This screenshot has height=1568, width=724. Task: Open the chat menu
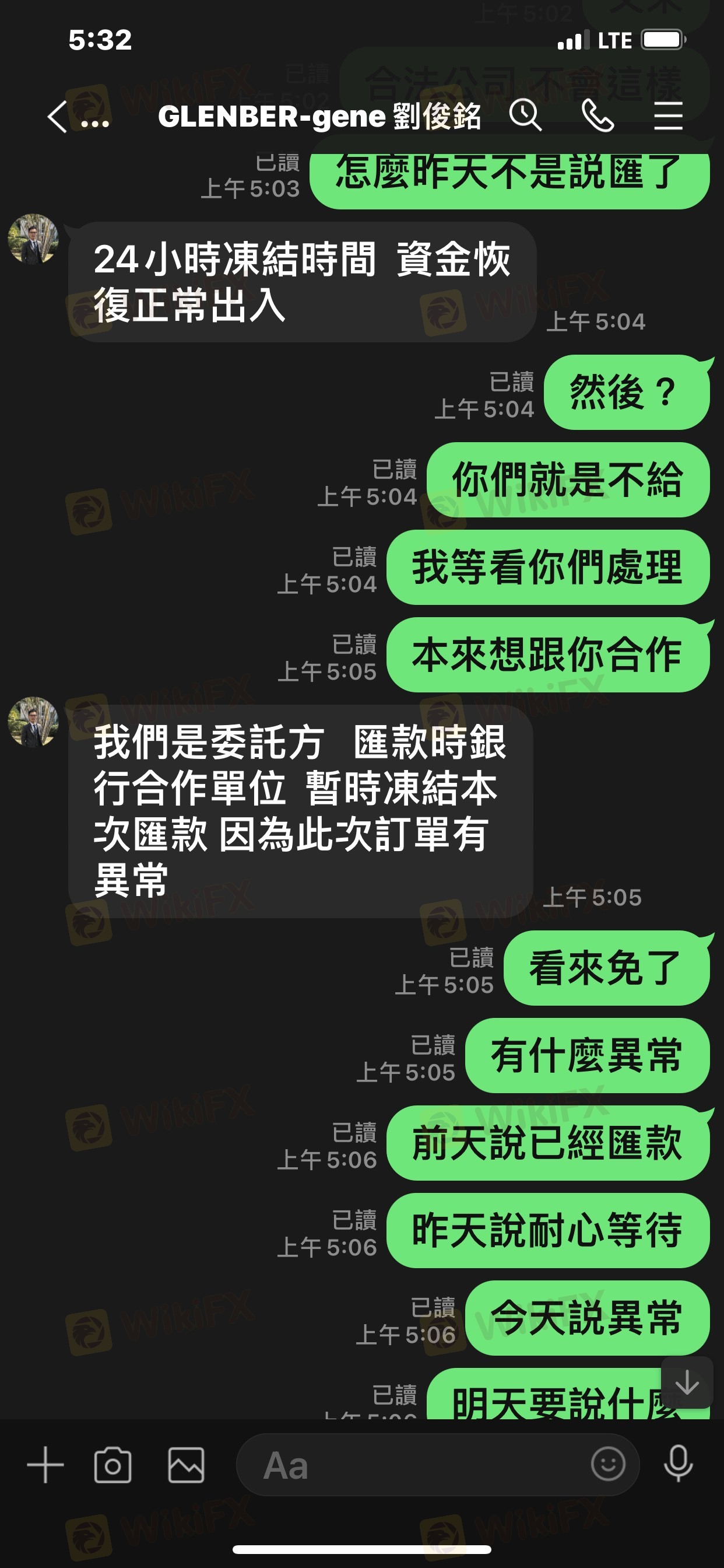click(668, 116)
